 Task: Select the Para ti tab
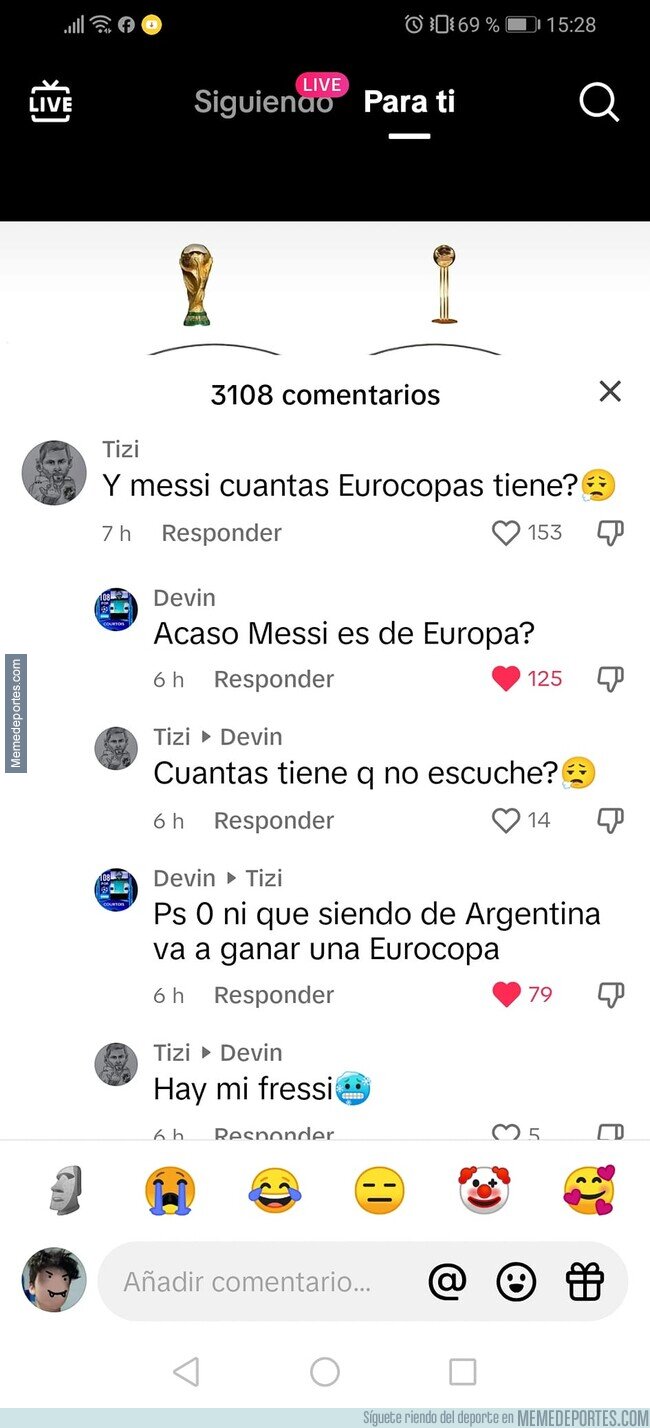click(409, 102)
